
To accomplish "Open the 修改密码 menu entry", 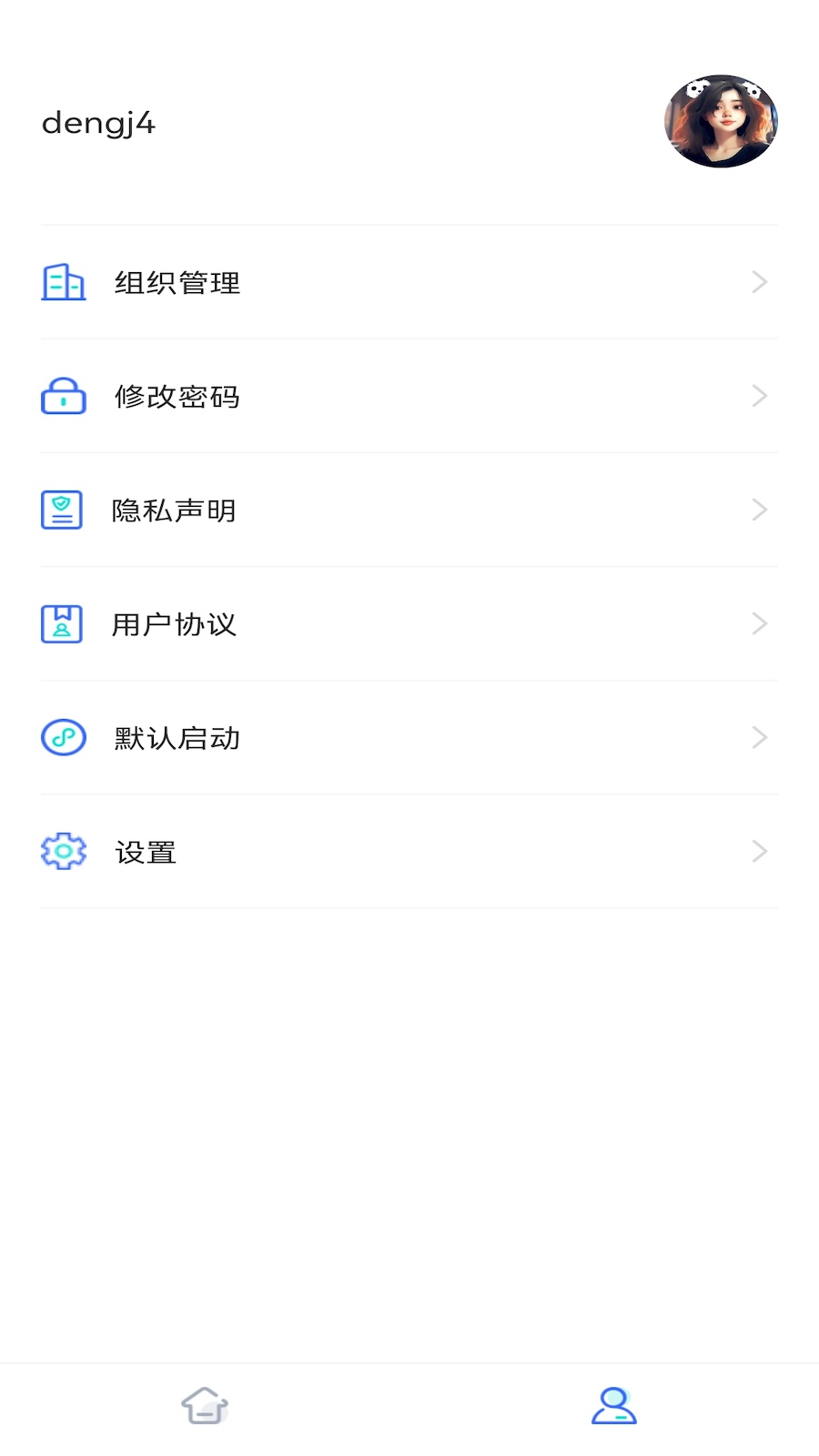I will click(x=177, y=397).
